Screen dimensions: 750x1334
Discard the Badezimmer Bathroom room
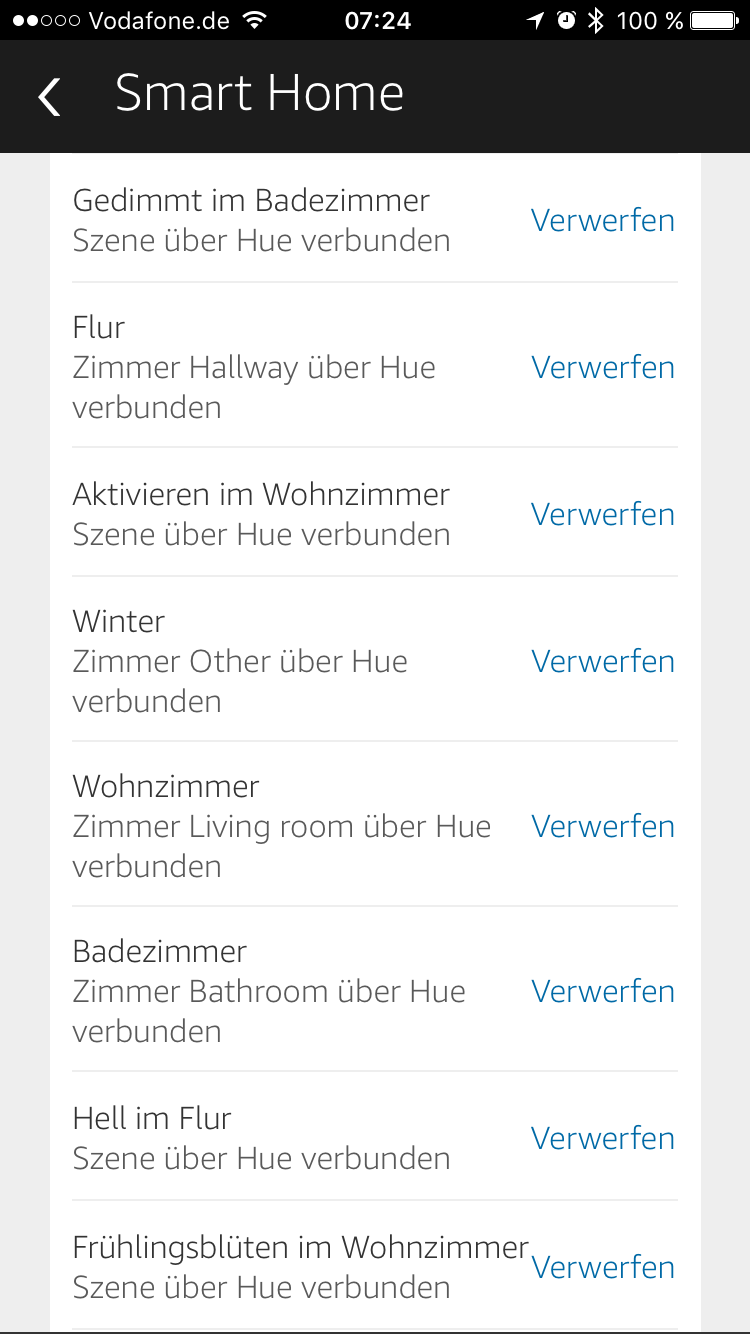pos(603,991)
